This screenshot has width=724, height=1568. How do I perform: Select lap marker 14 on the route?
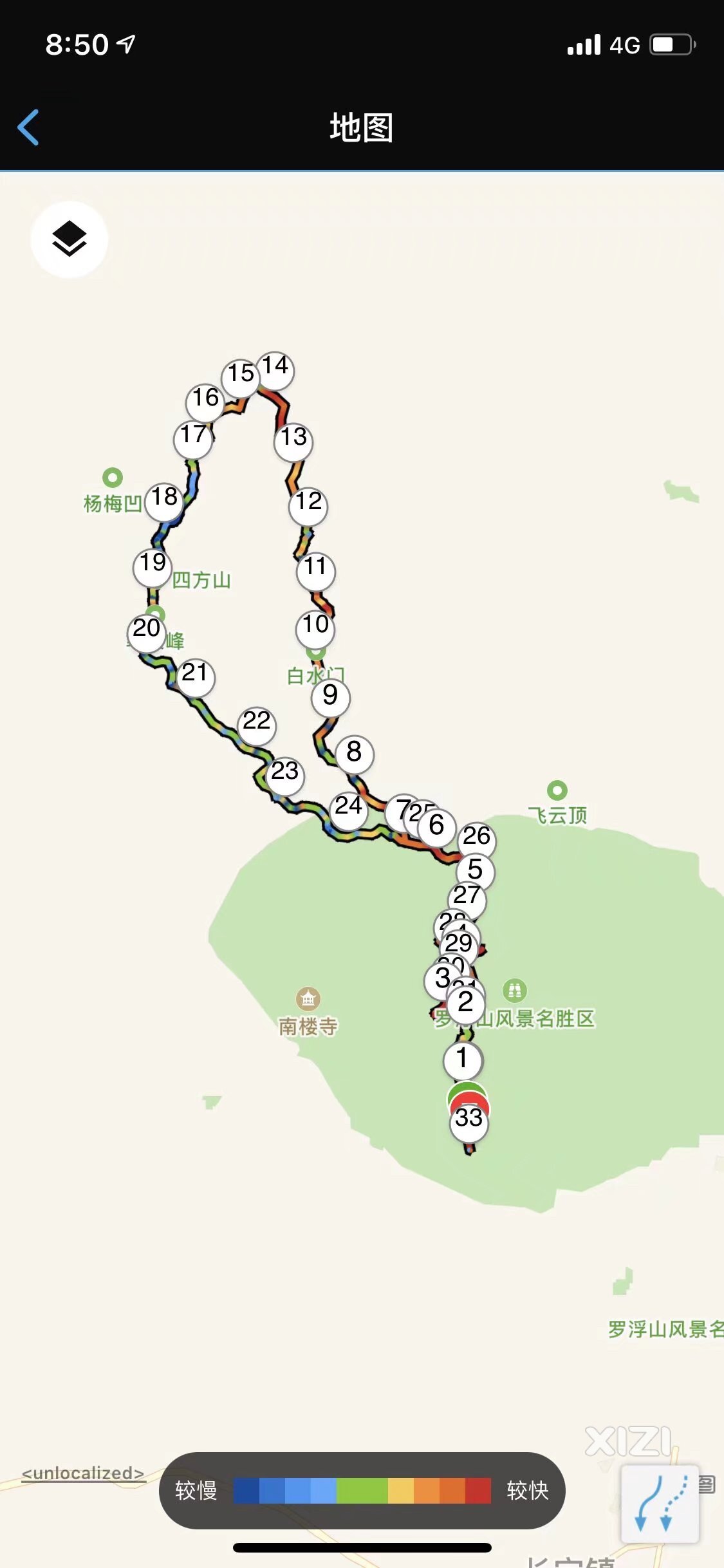(275, 369)
